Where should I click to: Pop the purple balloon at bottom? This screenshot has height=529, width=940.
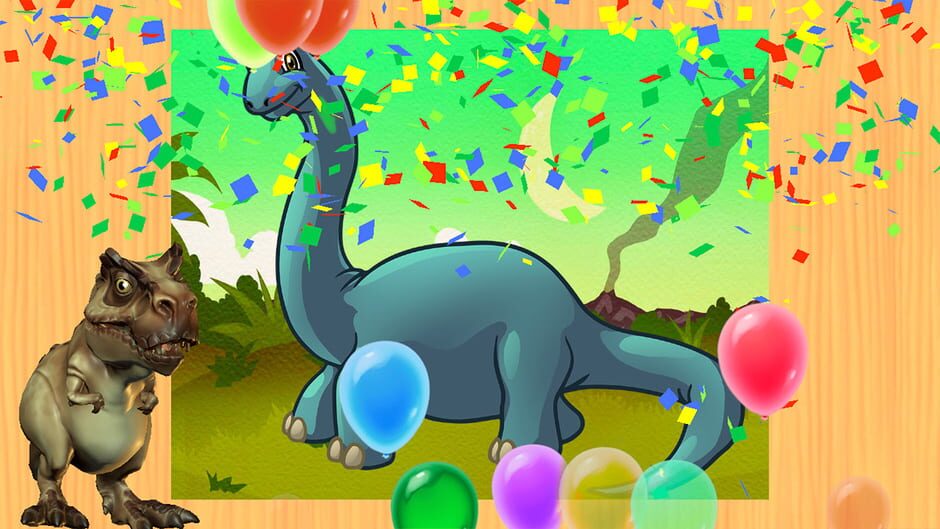(528, 485)
